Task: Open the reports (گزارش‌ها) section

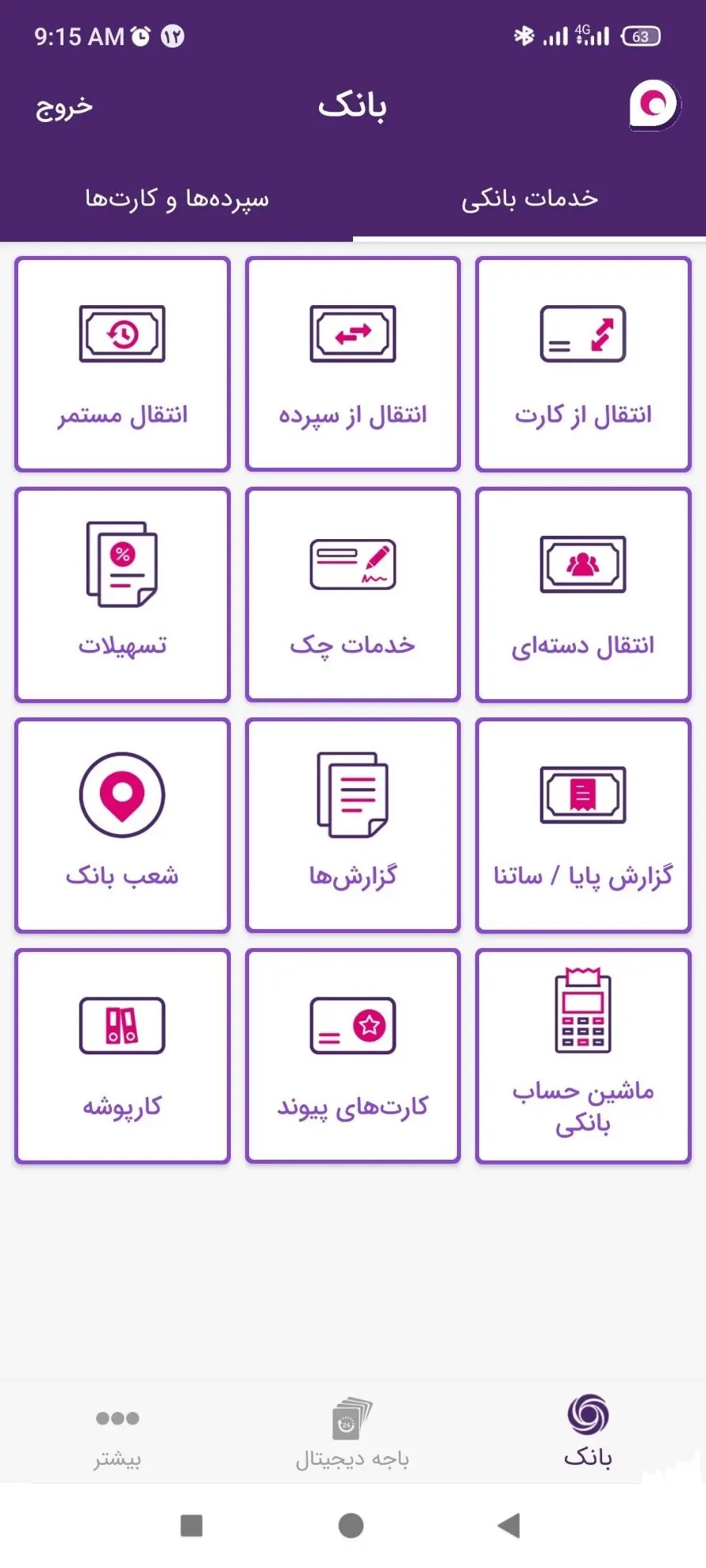Action: pos(353,827)
